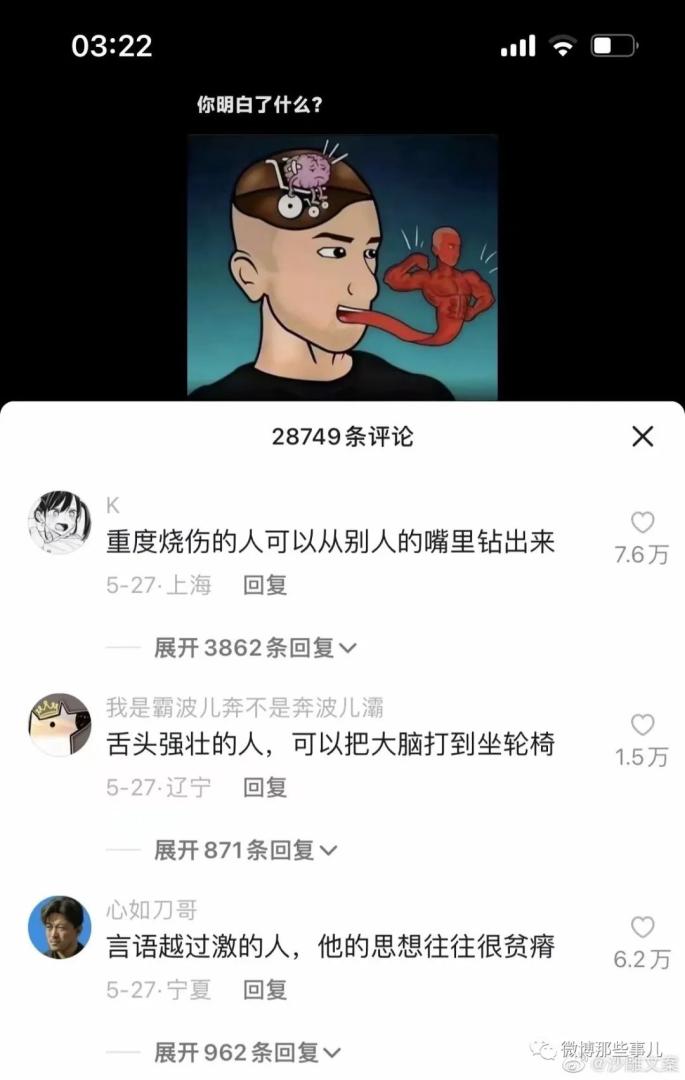The width and height of the screenshot is (685, 1080).
Task: Expand 871 replies under the 舌头强壮 comment
Action: (246, 850)
